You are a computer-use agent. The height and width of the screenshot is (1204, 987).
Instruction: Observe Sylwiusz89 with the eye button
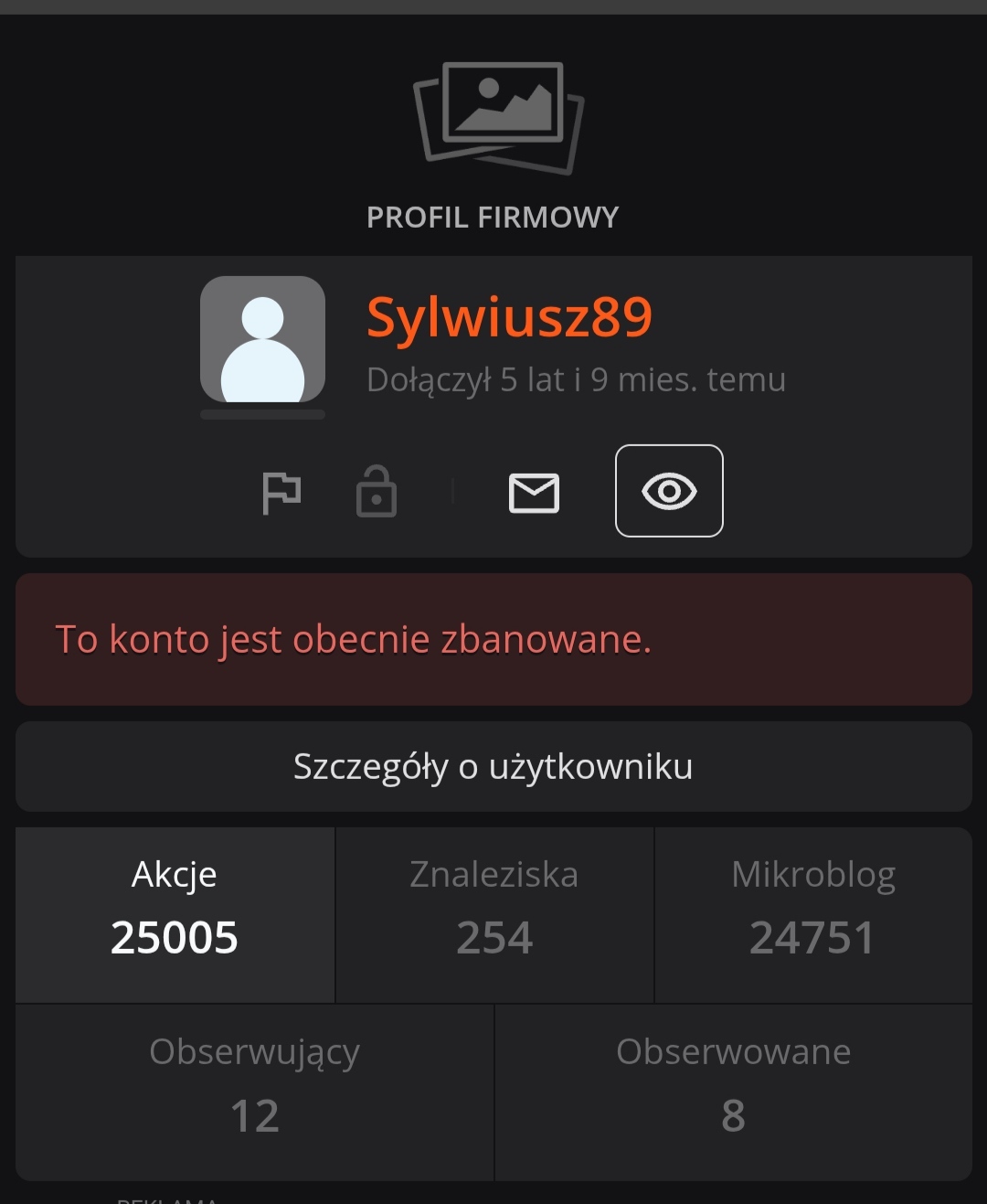(x=669, y=491)
